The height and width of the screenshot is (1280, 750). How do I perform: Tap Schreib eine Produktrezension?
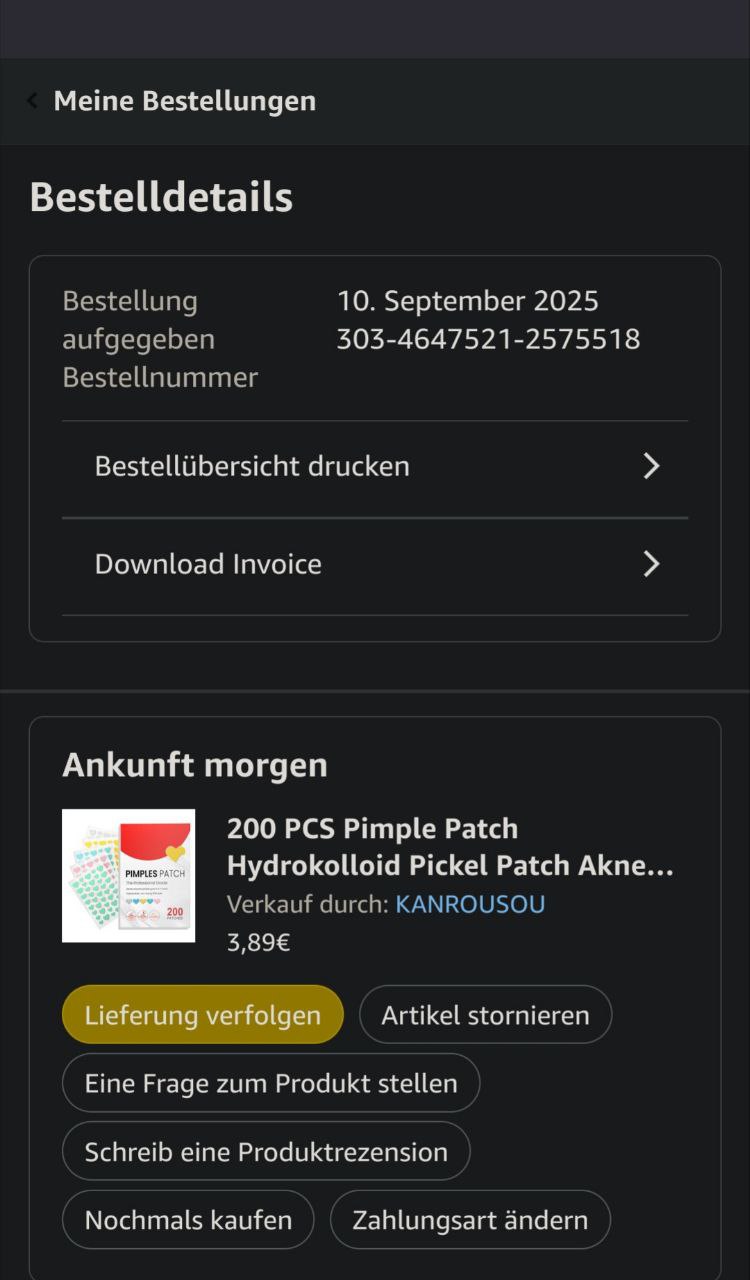pyautogui.click(x=266, y=1151)
